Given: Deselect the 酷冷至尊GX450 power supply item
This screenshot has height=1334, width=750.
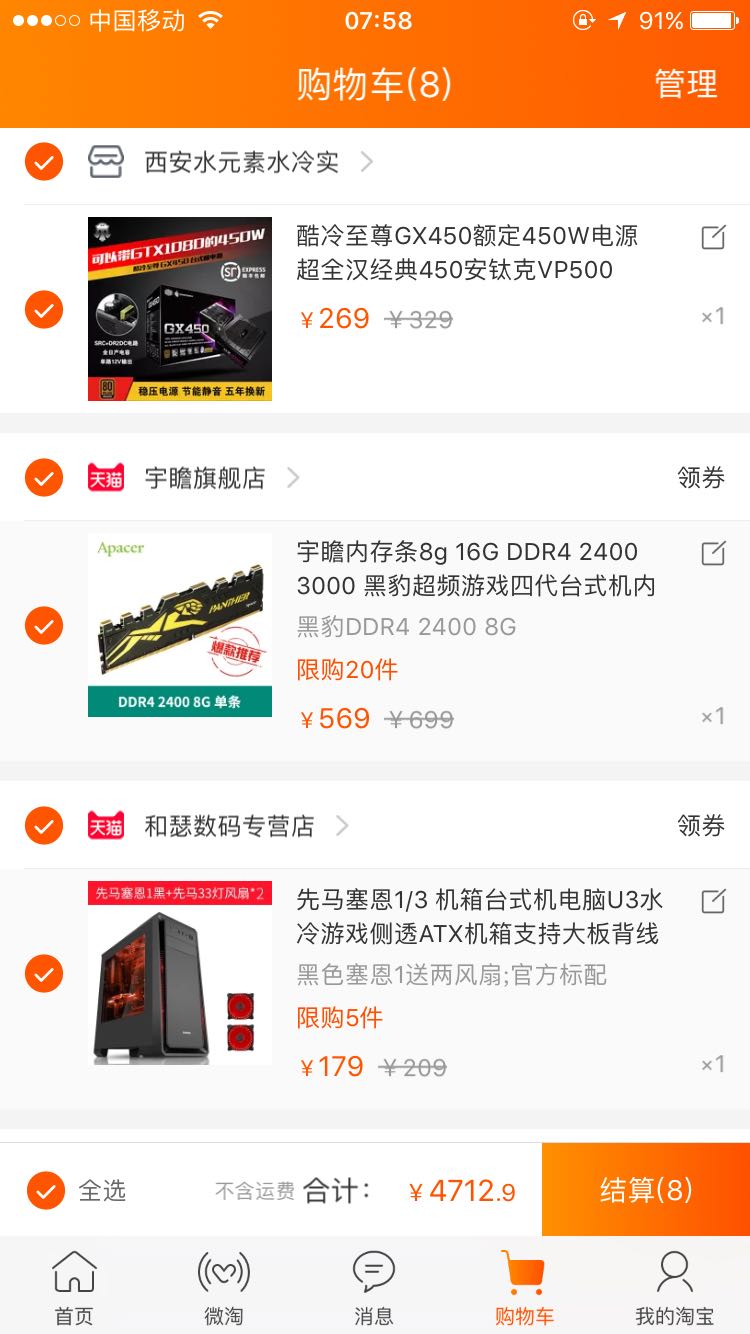Looking at the screenshot, I should tap(44, 309).
